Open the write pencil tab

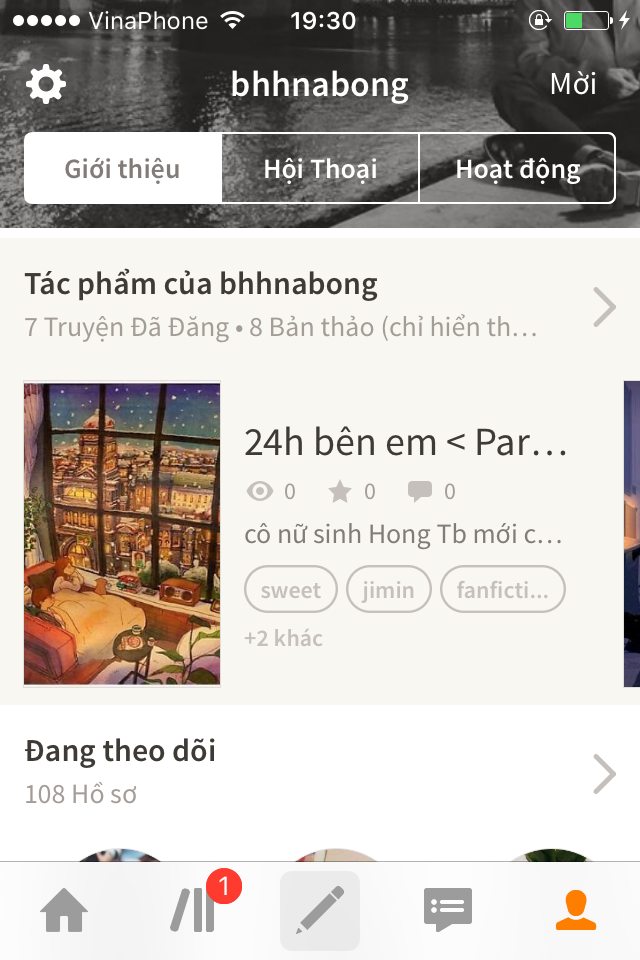pyautogui.click(x=320, y=910)
